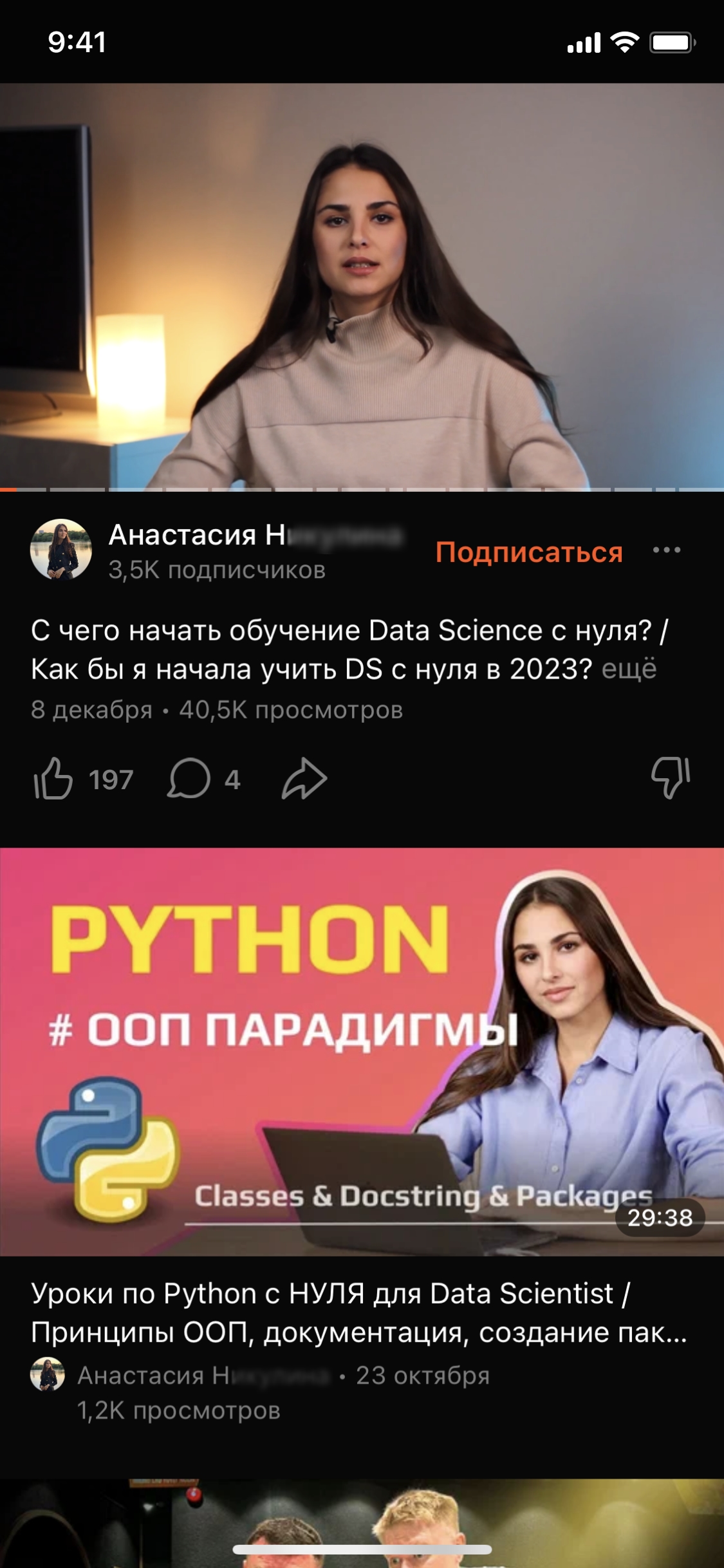
Task: Seek on the video progress bar
Action: pyautogui.click(x=362, y=490)
